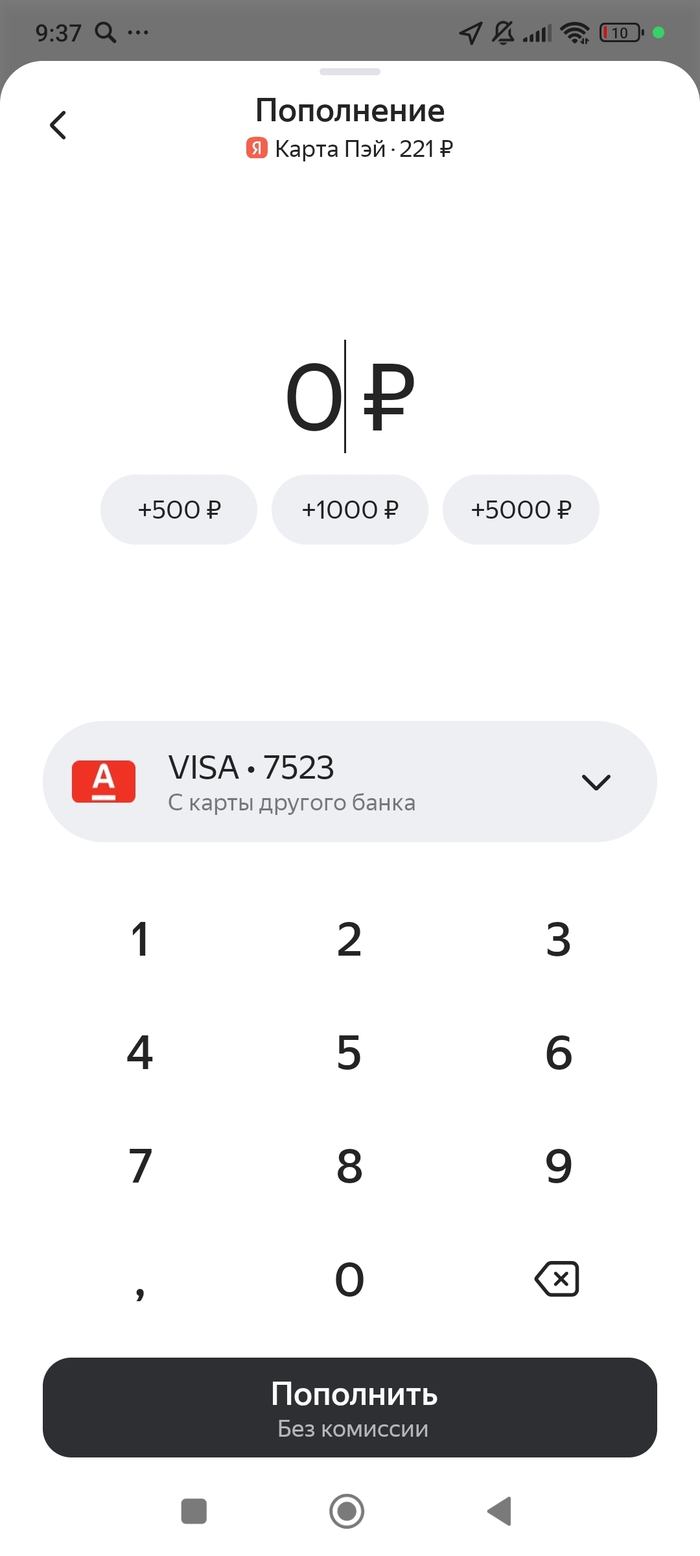Enter digit 7 on the keypad

(x=140, y=1166)
